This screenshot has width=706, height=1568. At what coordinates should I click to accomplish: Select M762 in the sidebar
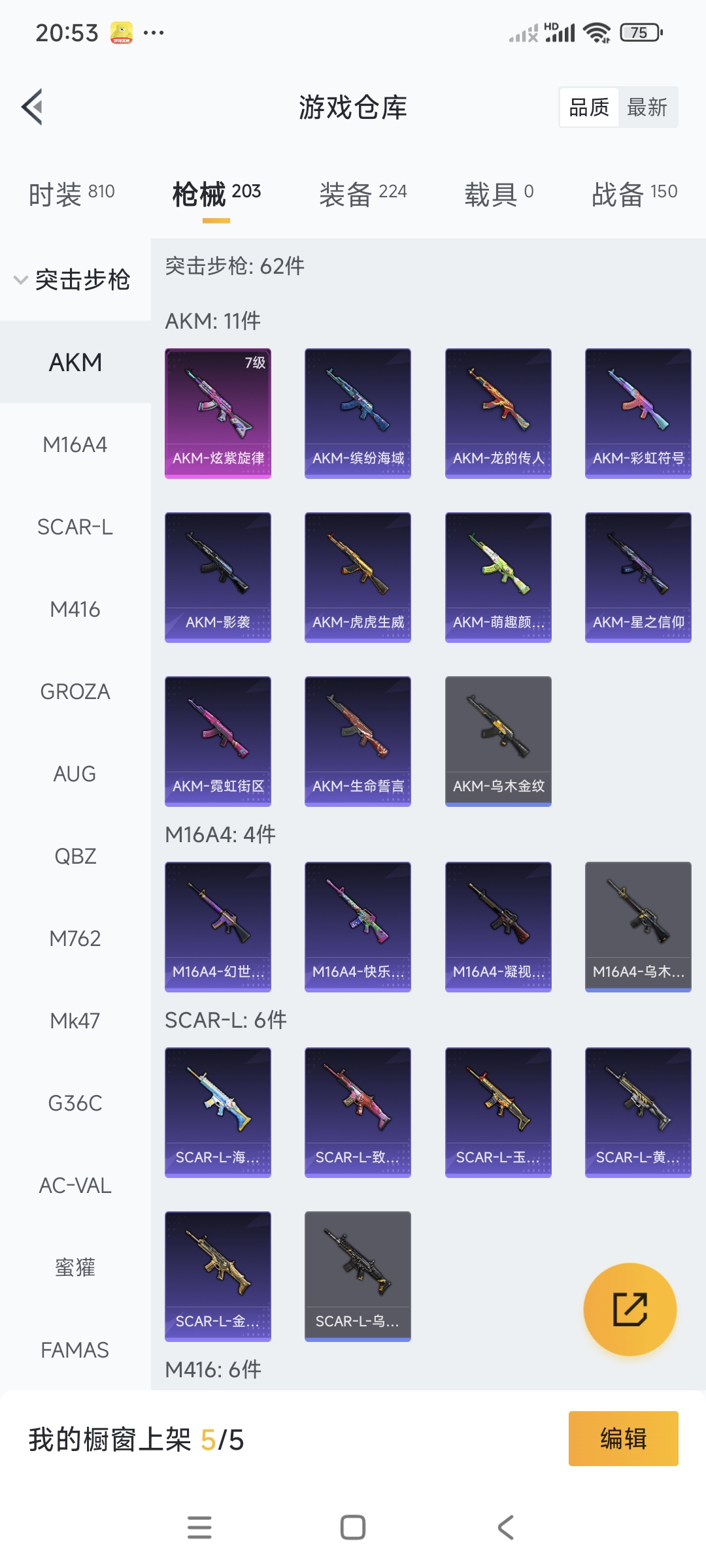[75, 939]
